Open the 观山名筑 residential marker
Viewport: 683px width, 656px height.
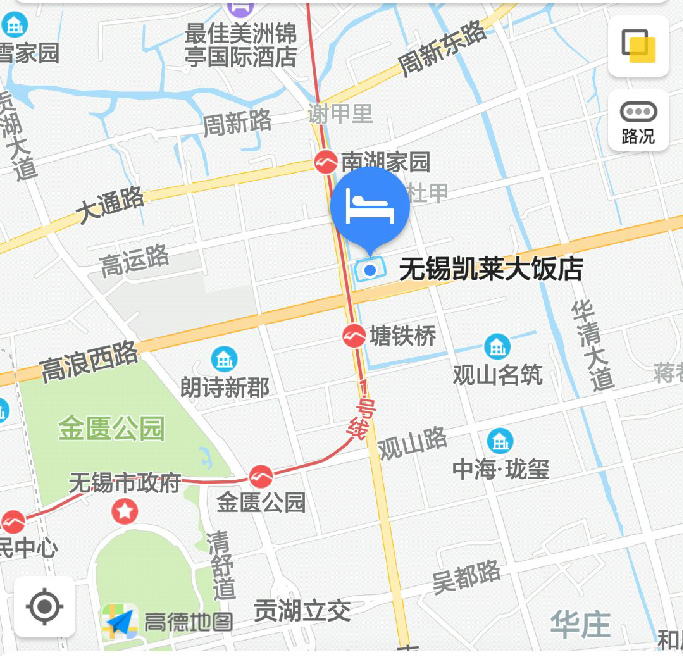pos(497,347)
